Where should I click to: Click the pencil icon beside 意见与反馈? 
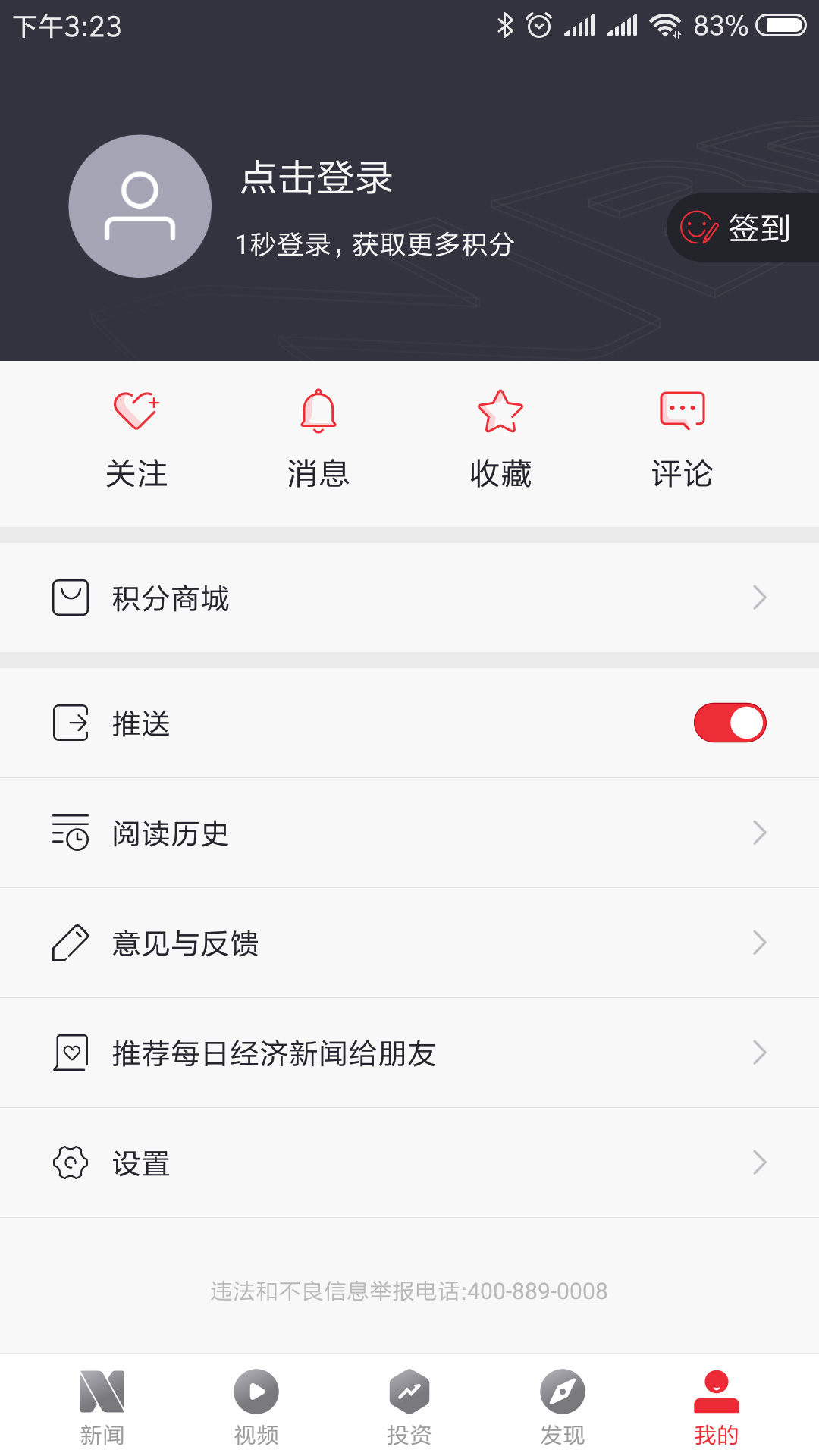71,943
